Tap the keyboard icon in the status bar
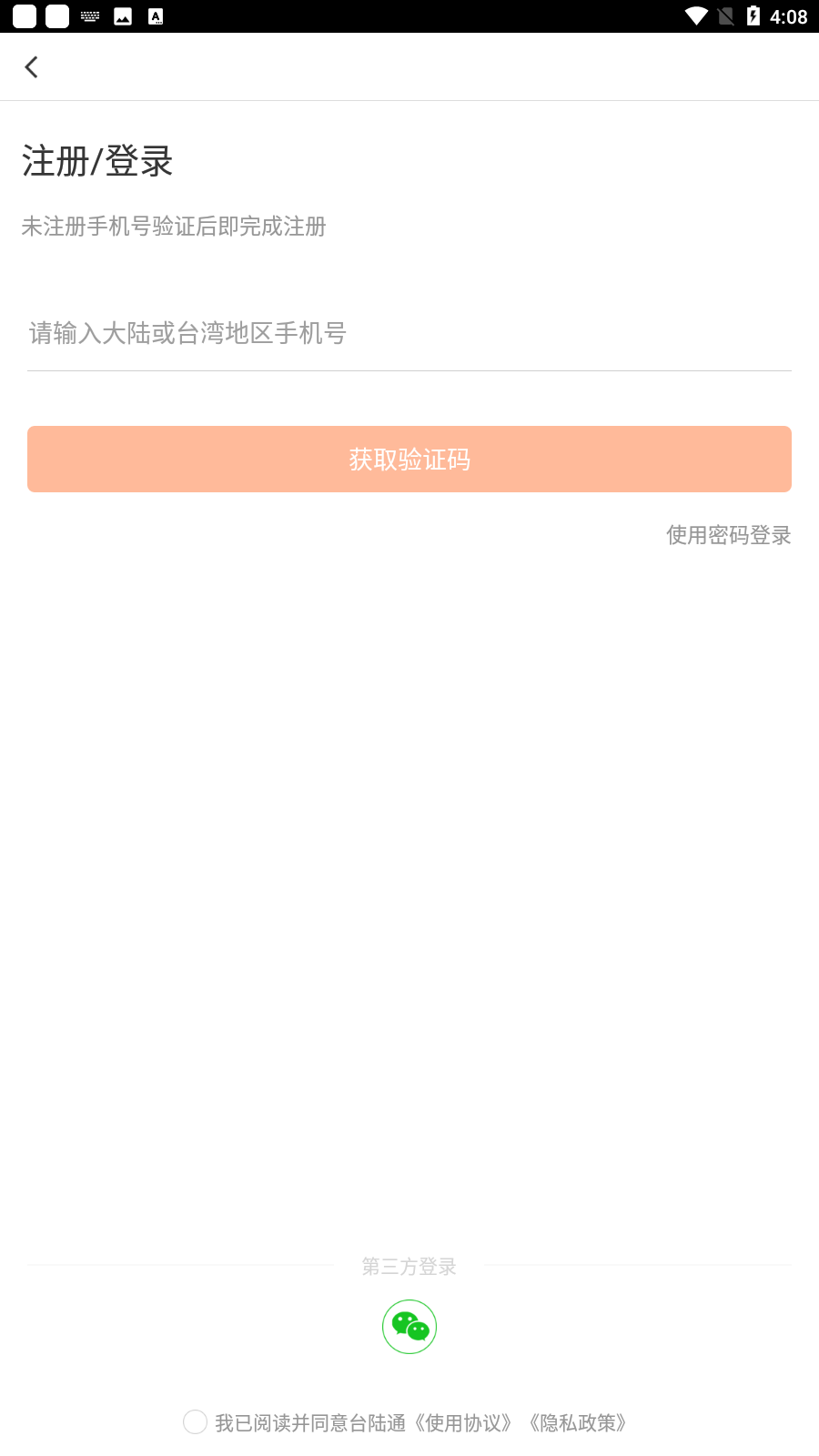This screenshot has width=819, height=1456. tap(90, 15)
